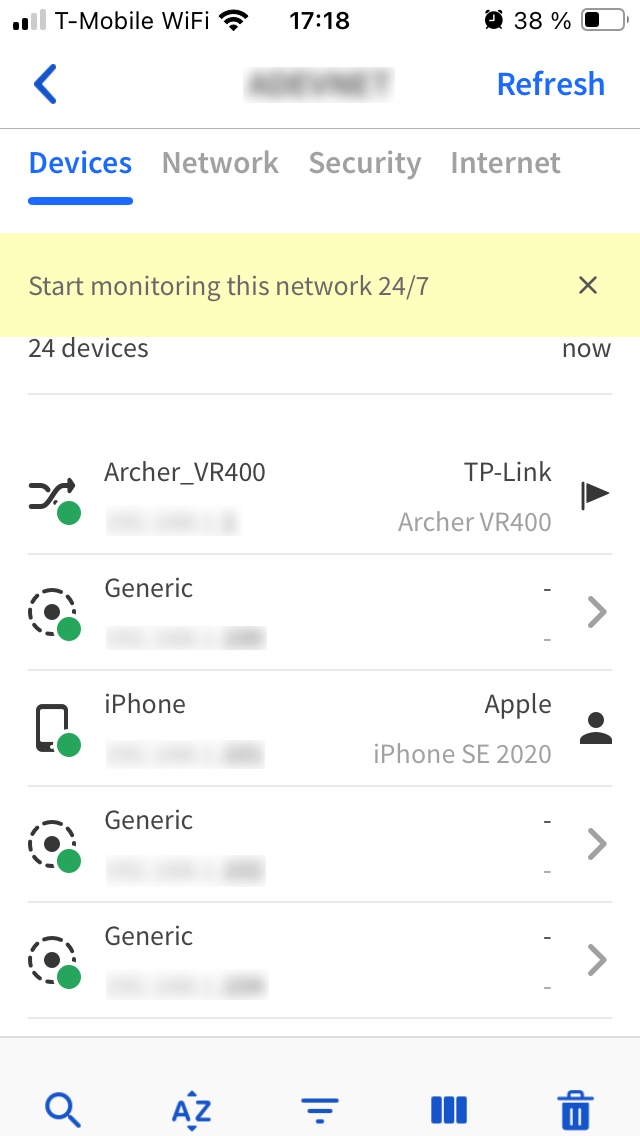Go back using the top-left arrow
The width and height of the screenshot is (640, 1136).
point(46,85)
